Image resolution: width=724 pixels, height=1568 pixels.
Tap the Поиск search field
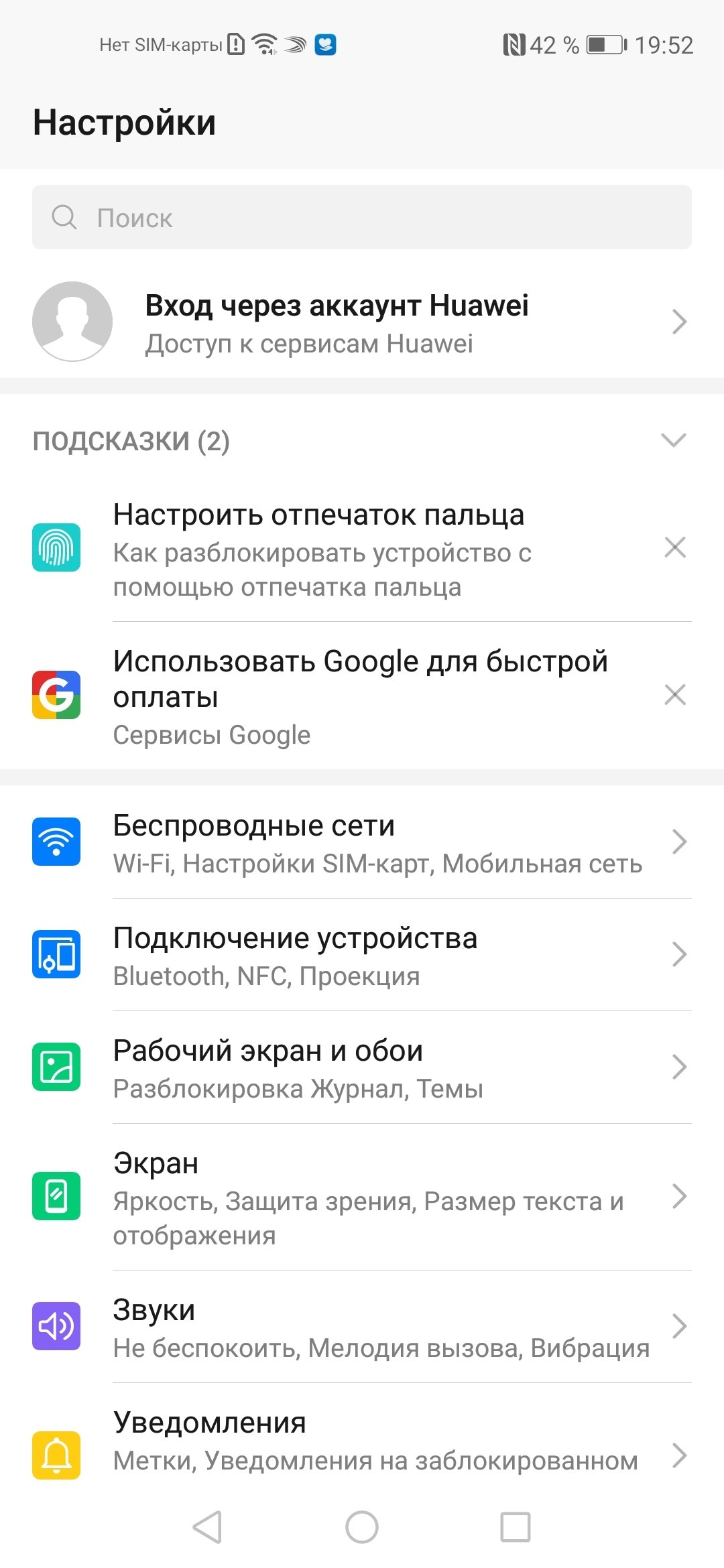[x=362, y=218]
